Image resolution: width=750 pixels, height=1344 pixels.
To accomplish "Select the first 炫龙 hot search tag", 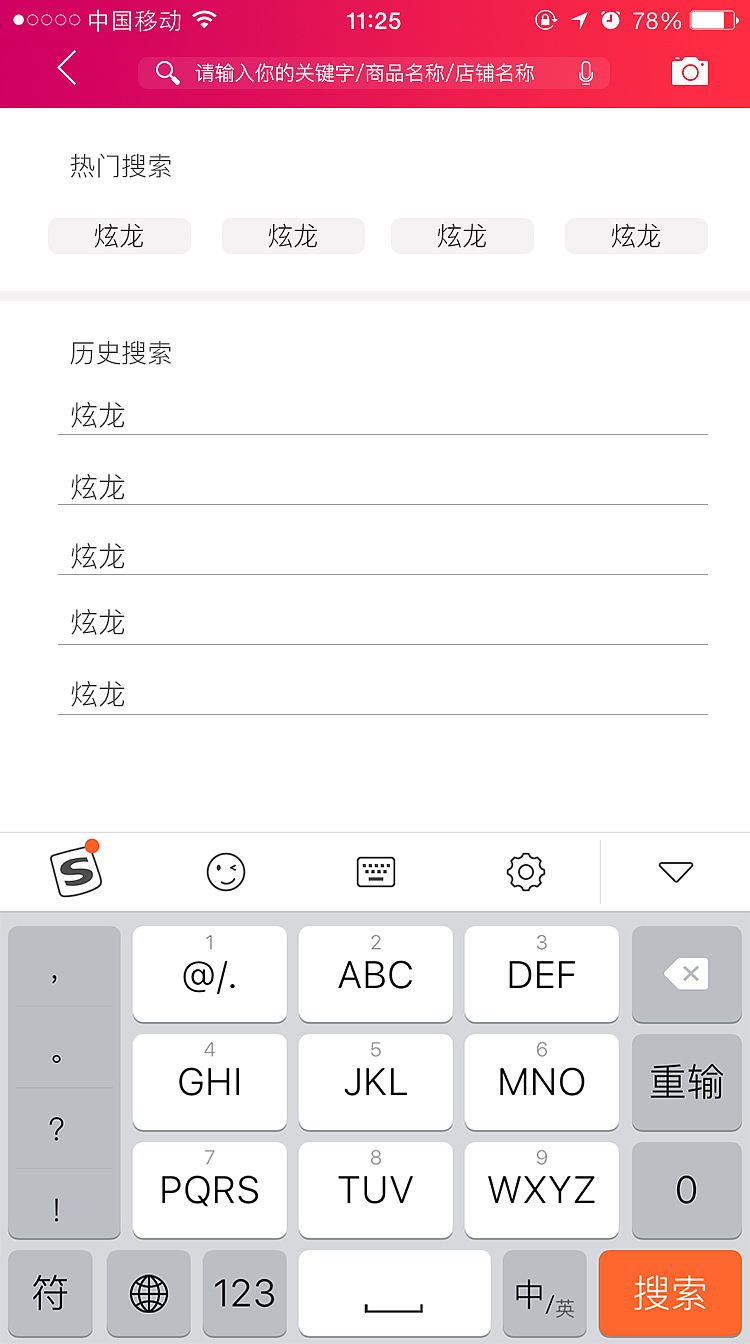I will [x=119, y=236].
